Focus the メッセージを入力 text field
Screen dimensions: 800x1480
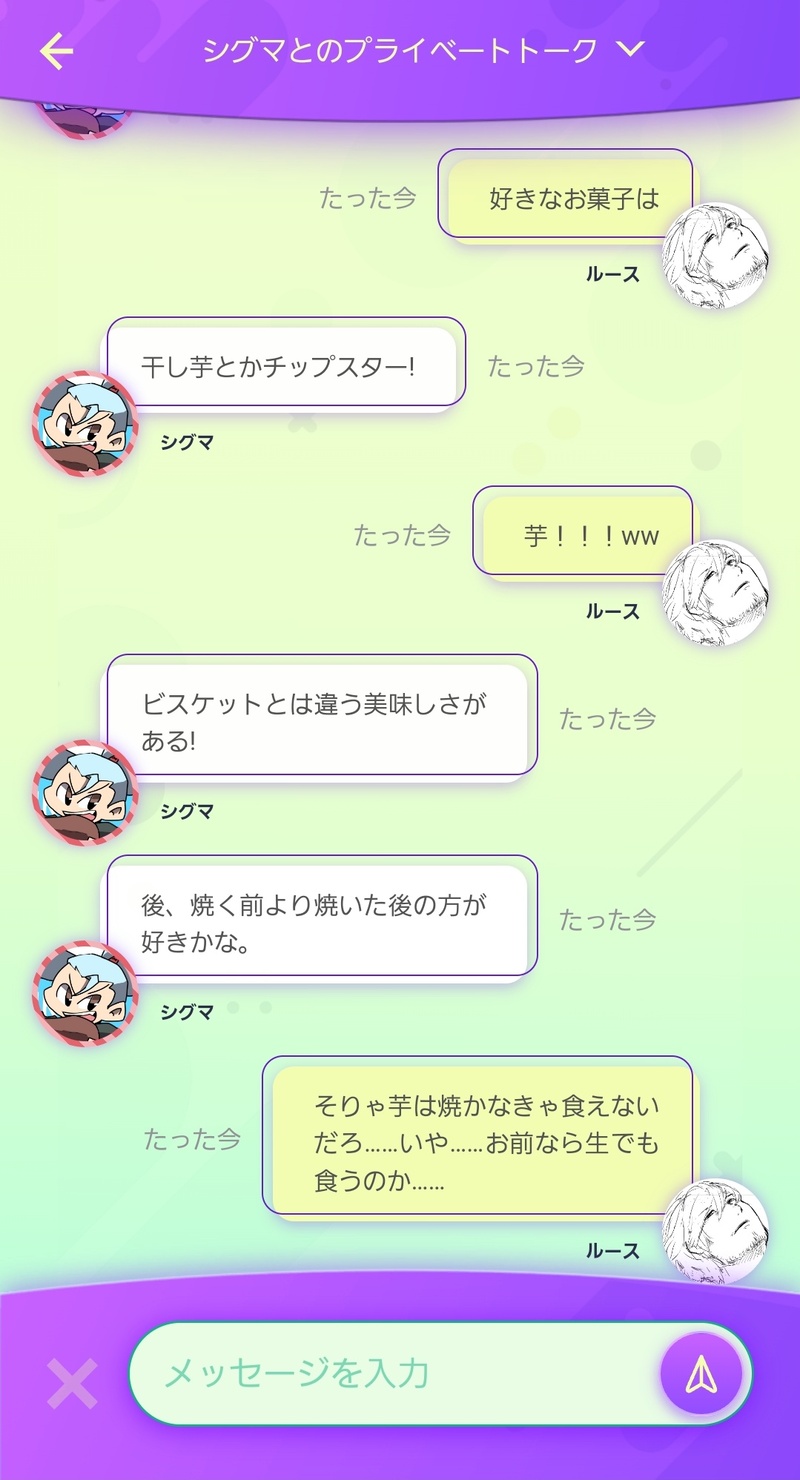pos(395,1373)
